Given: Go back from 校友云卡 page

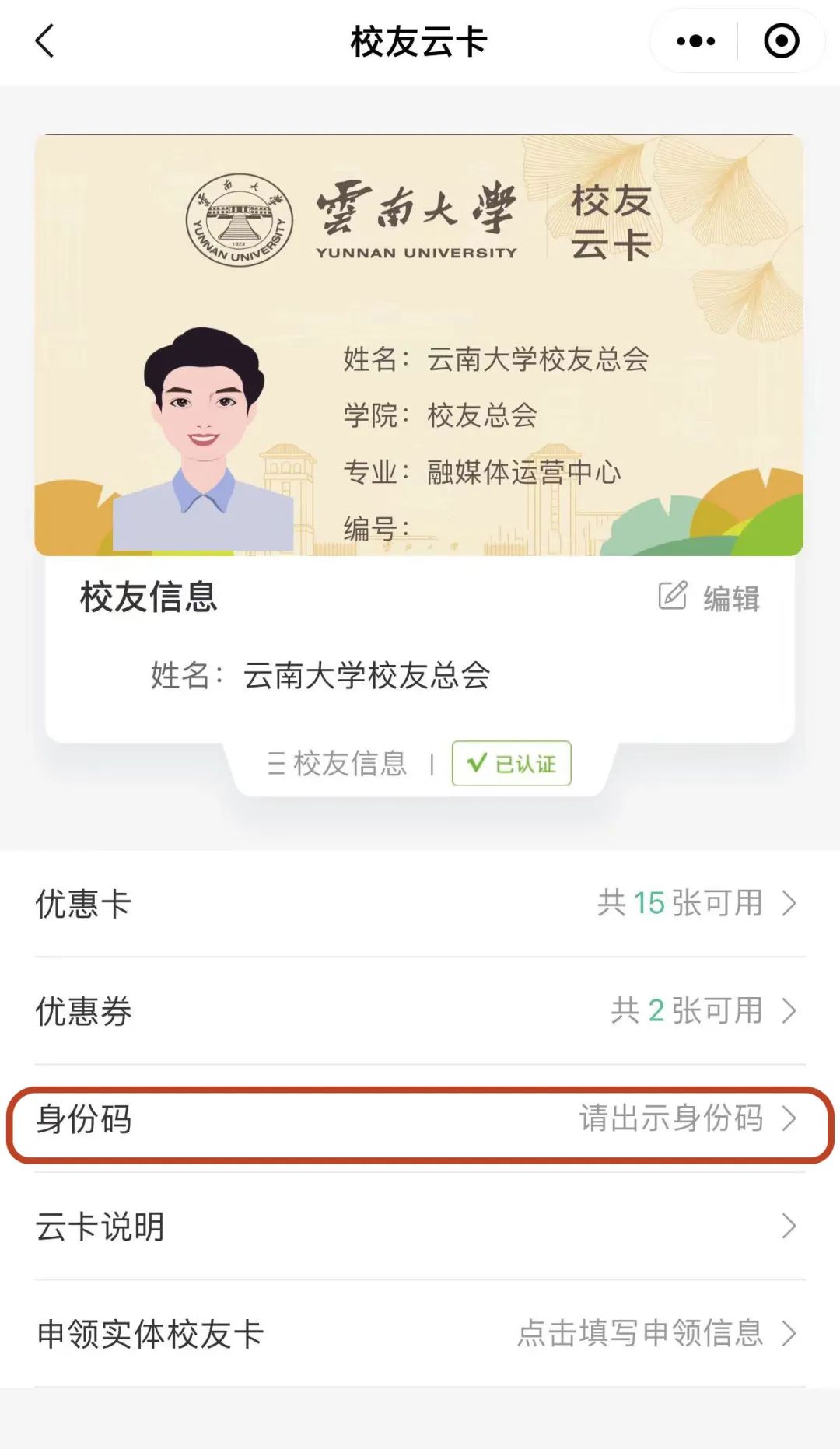Looking at the screenshot, I should click(x=45, y=41).
